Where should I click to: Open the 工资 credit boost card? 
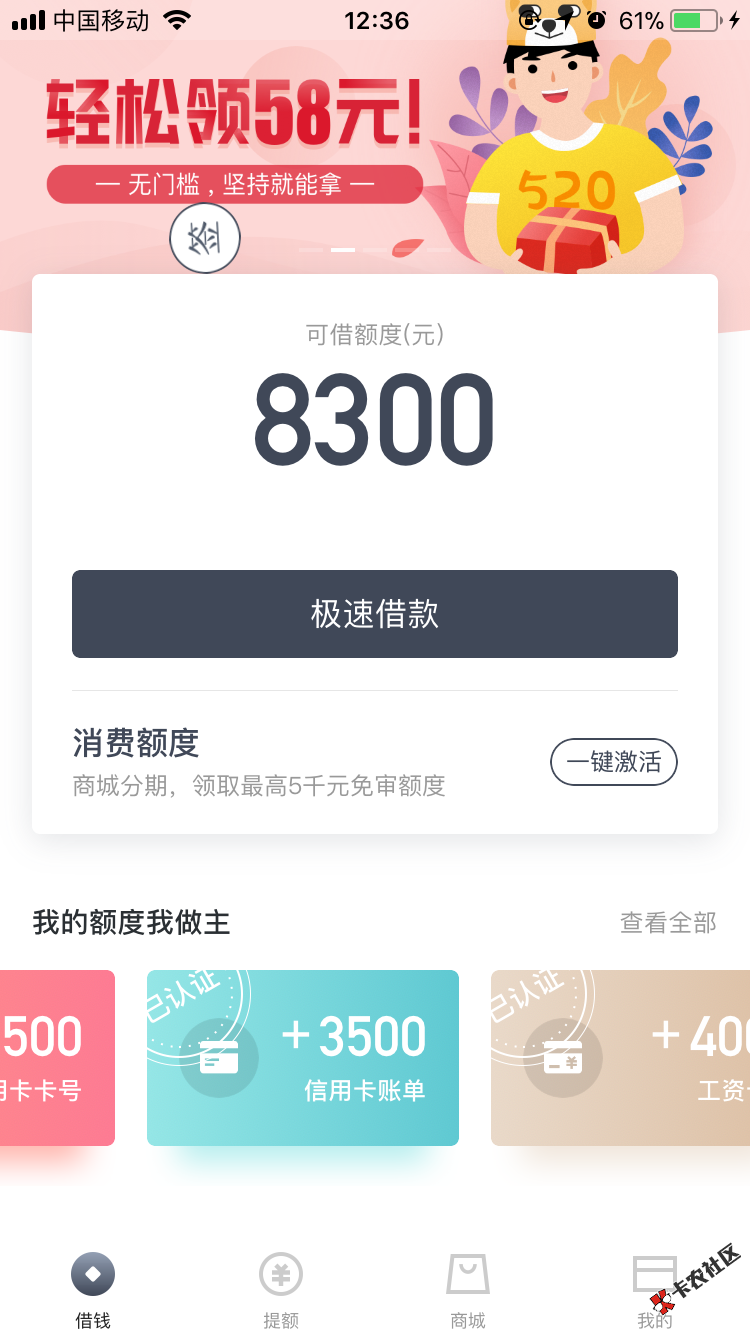coord(620,1058)
